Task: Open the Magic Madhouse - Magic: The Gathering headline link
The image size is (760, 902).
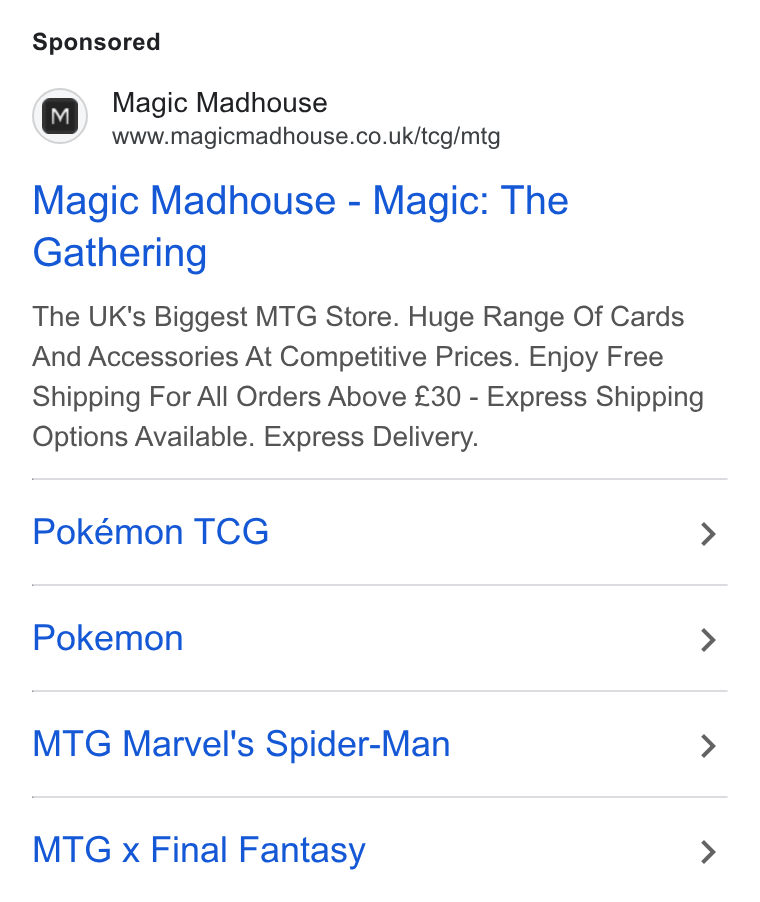Action: (300, 226)
